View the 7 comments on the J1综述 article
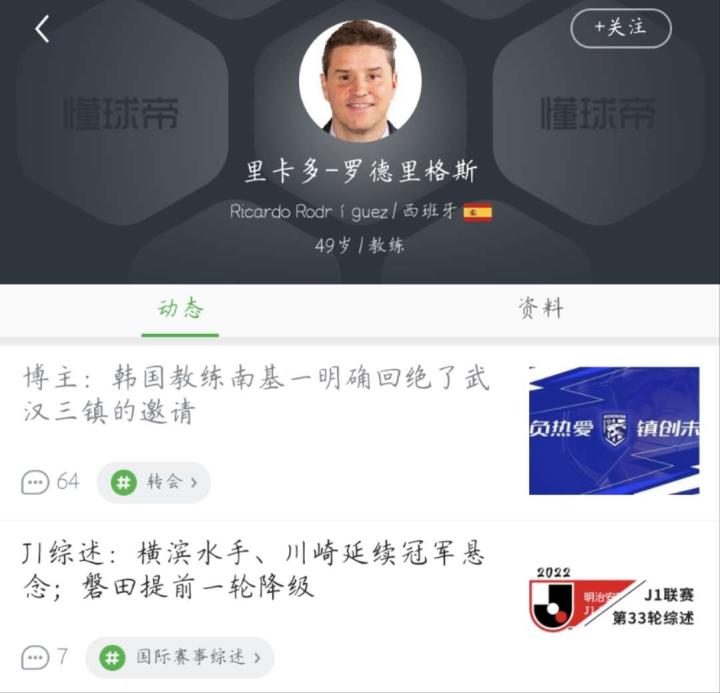This screenshot has width=720, height=693. [x=45, y=657]
